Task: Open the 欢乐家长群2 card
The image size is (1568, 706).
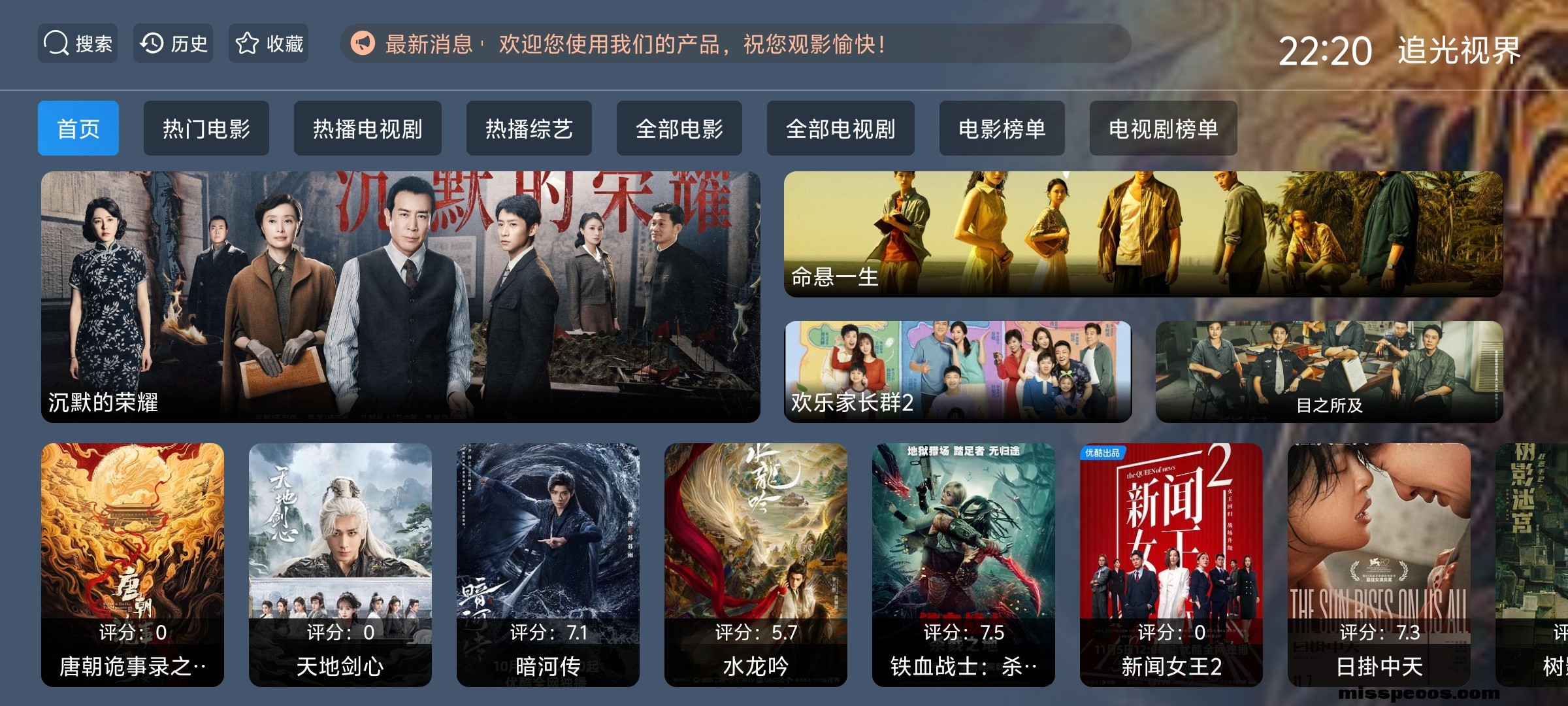Action: [x=957, y=371]
